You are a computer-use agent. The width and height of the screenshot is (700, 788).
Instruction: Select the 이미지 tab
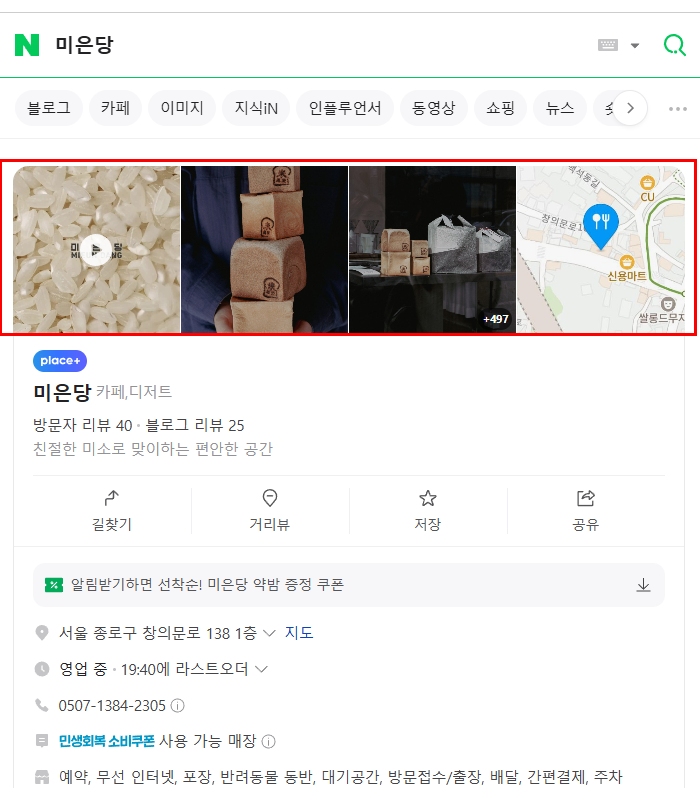click(182, 108)
